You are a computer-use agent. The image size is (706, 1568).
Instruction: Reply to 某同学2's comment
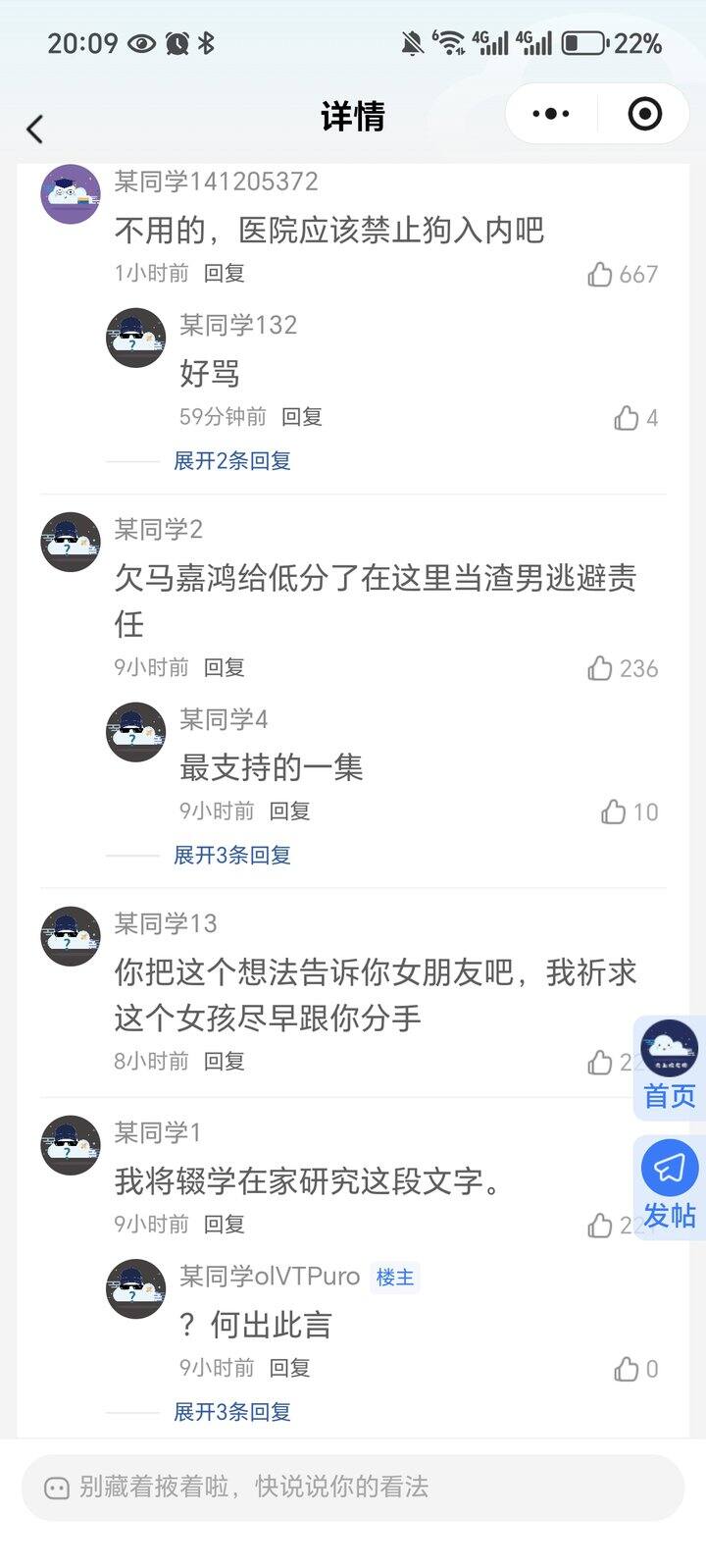pos(224,668)
